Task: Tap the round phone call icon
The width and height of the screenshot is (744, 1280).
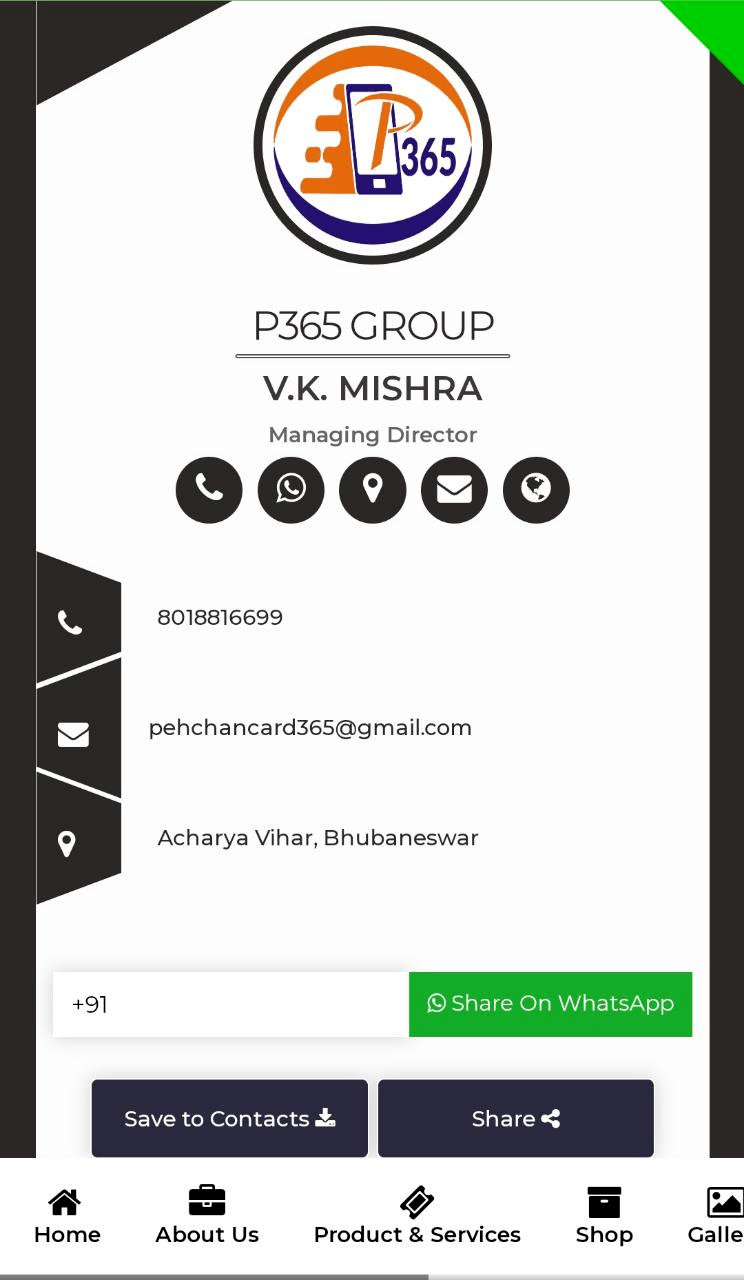Action: click(209, 490)
